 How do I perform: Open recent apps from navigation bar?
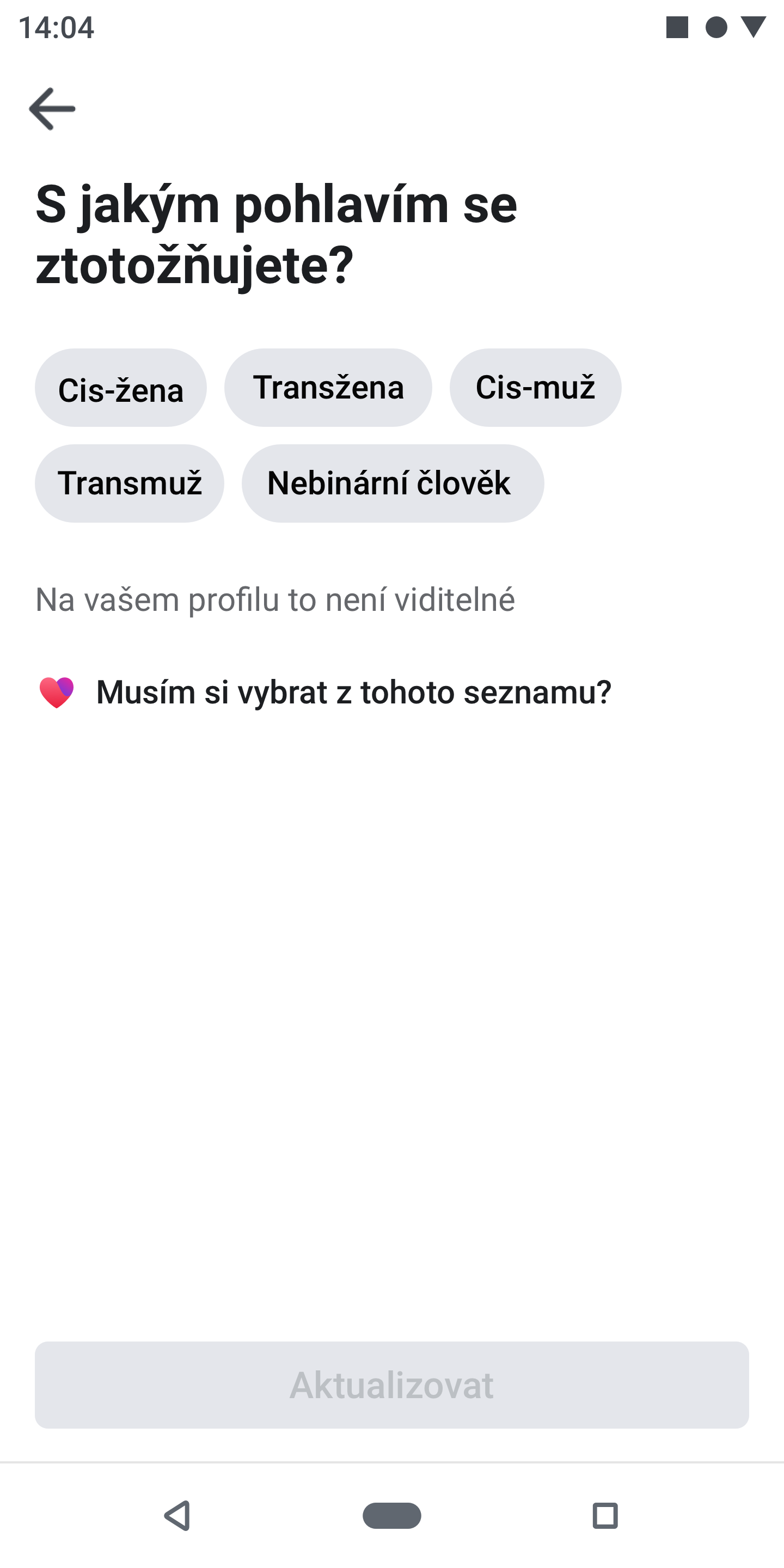tap(604, 1515)
